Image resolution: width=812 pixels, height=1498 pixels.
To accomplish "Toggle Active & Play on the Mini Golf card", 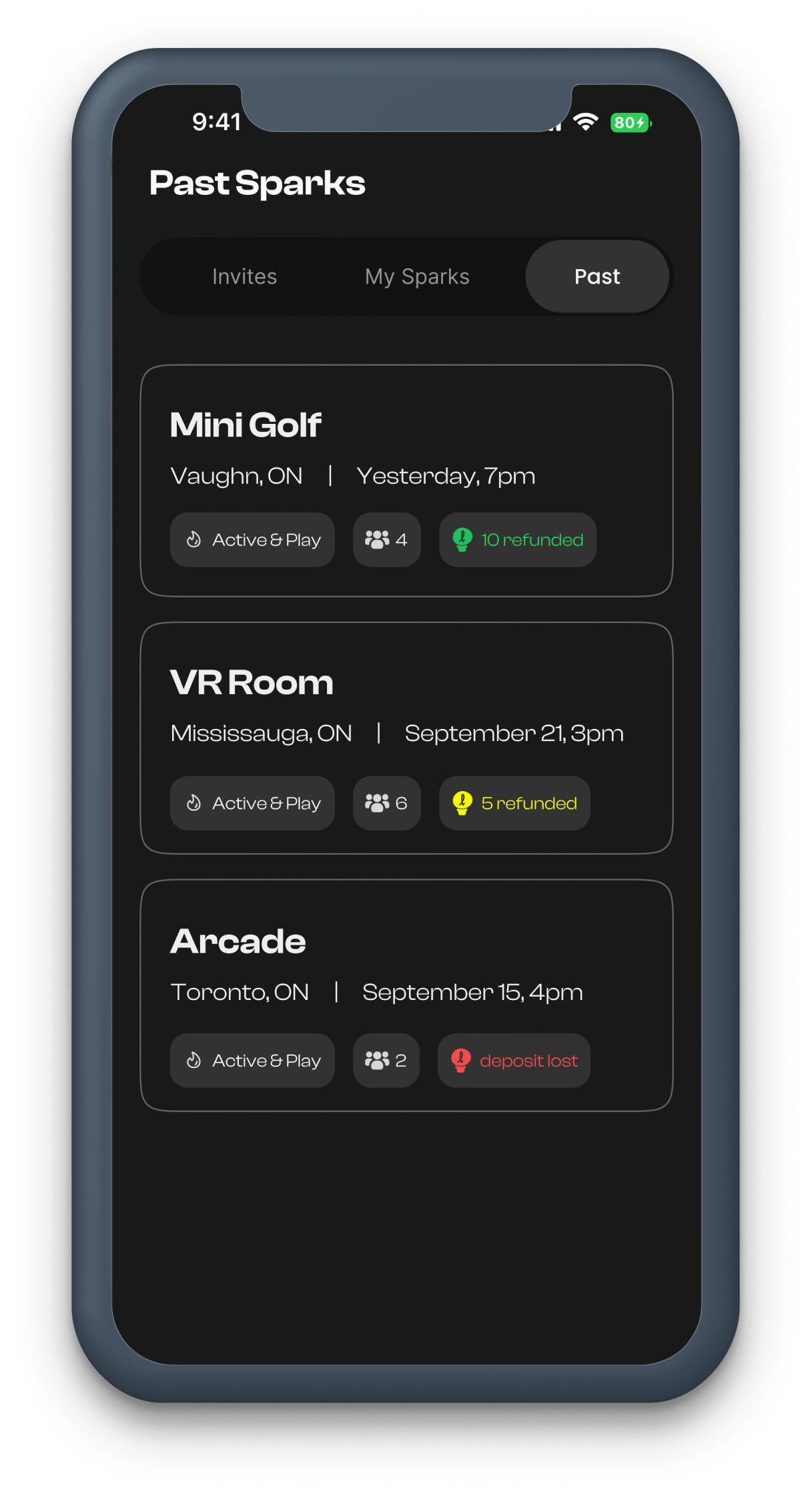I will [252, 539].
